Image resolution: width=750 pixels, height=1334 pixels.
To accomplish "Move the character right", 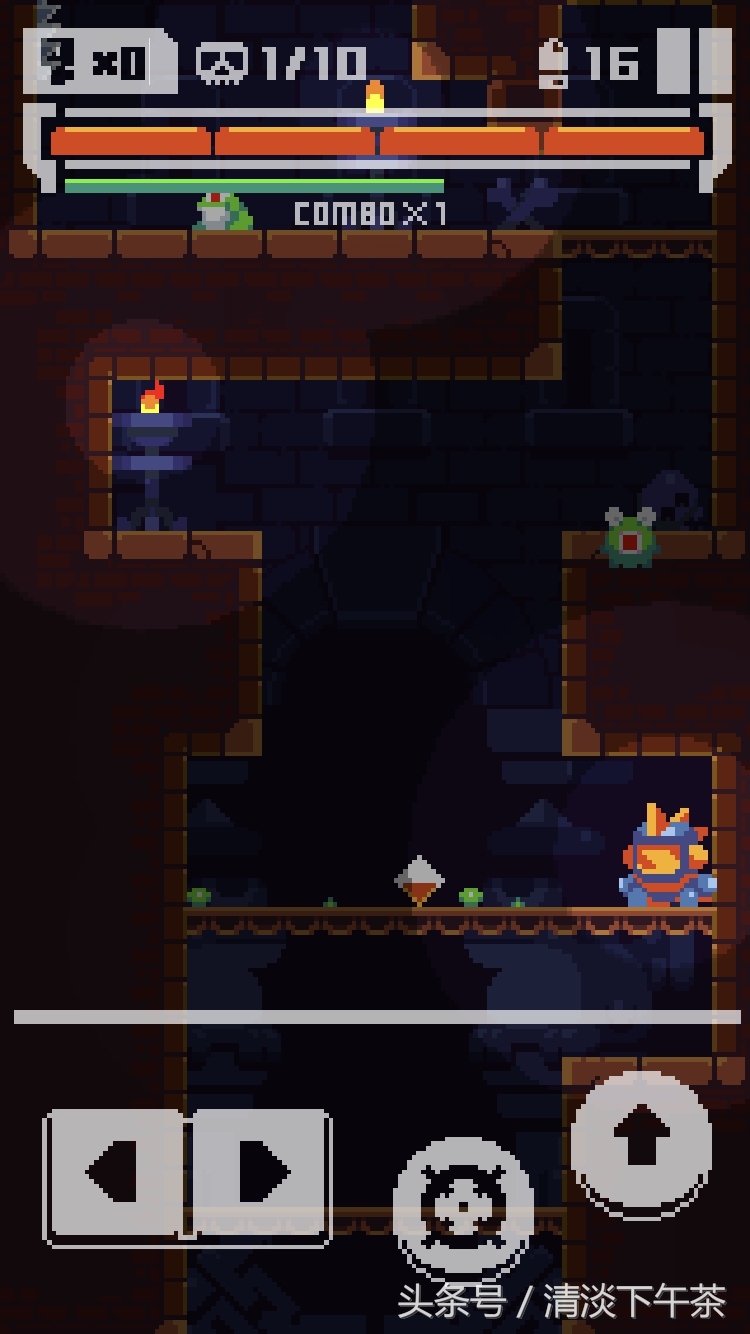I will point(261,1174).
